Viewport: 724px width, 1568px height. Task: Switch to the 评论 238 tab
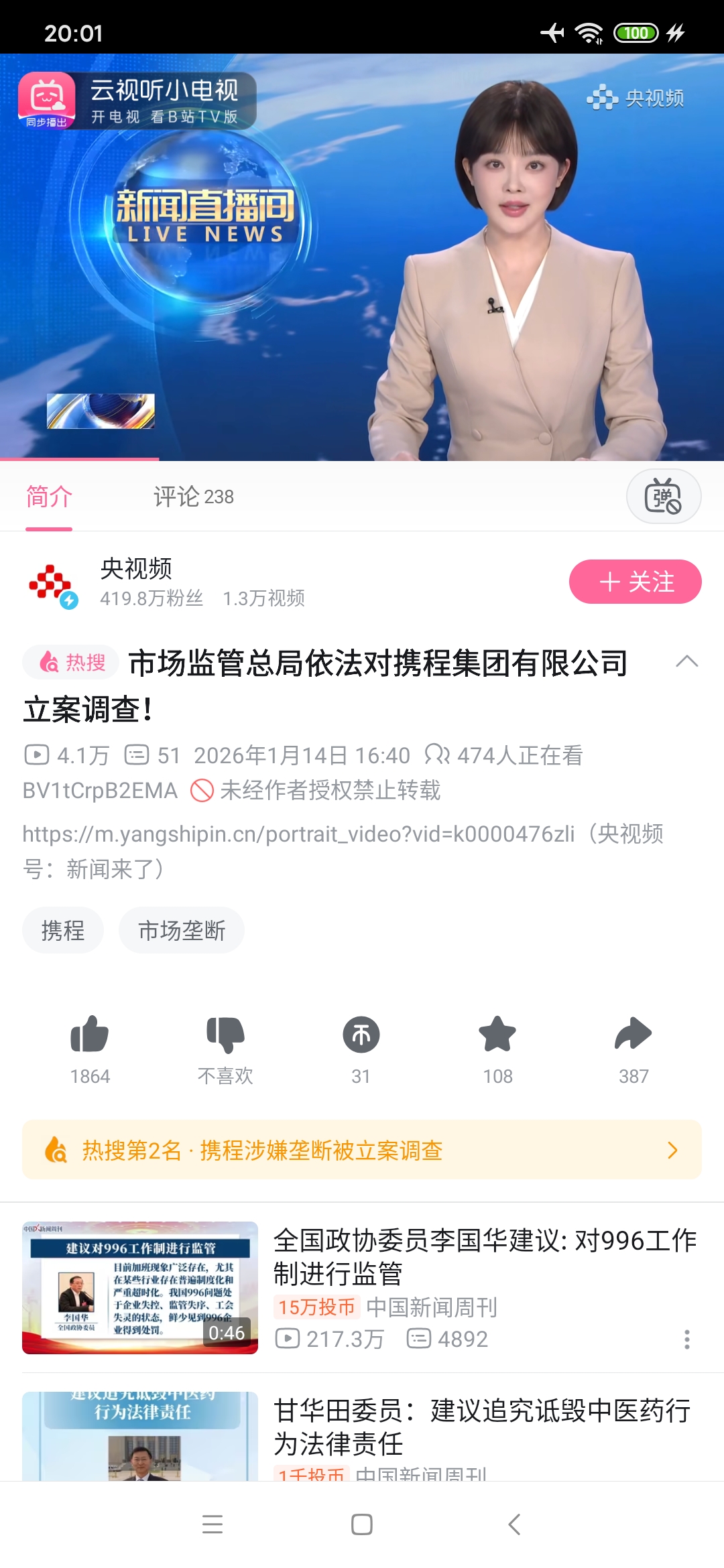pos(193,497)
